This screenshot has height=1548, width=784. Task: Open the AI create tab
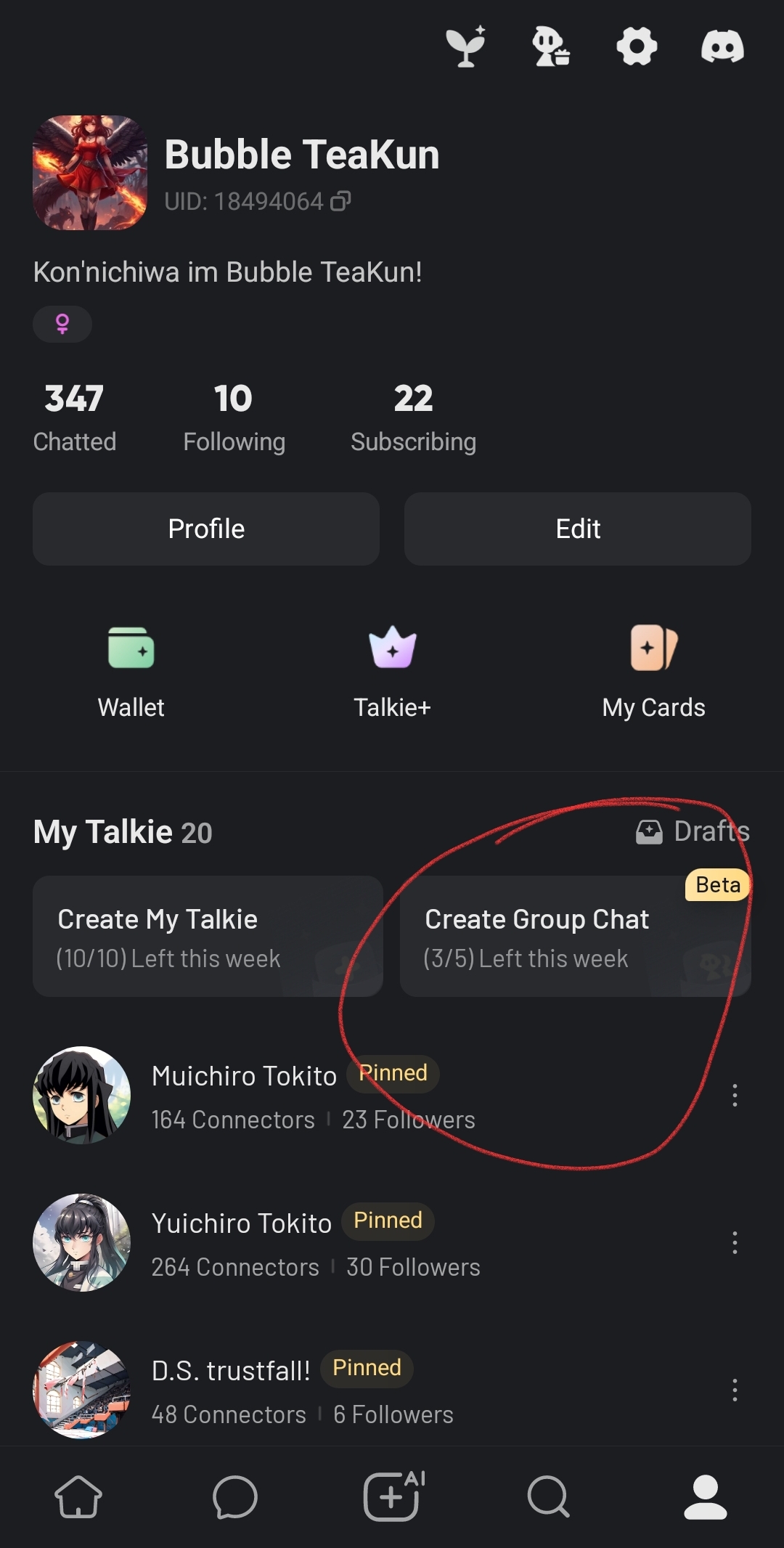[x=393, y=1497]
